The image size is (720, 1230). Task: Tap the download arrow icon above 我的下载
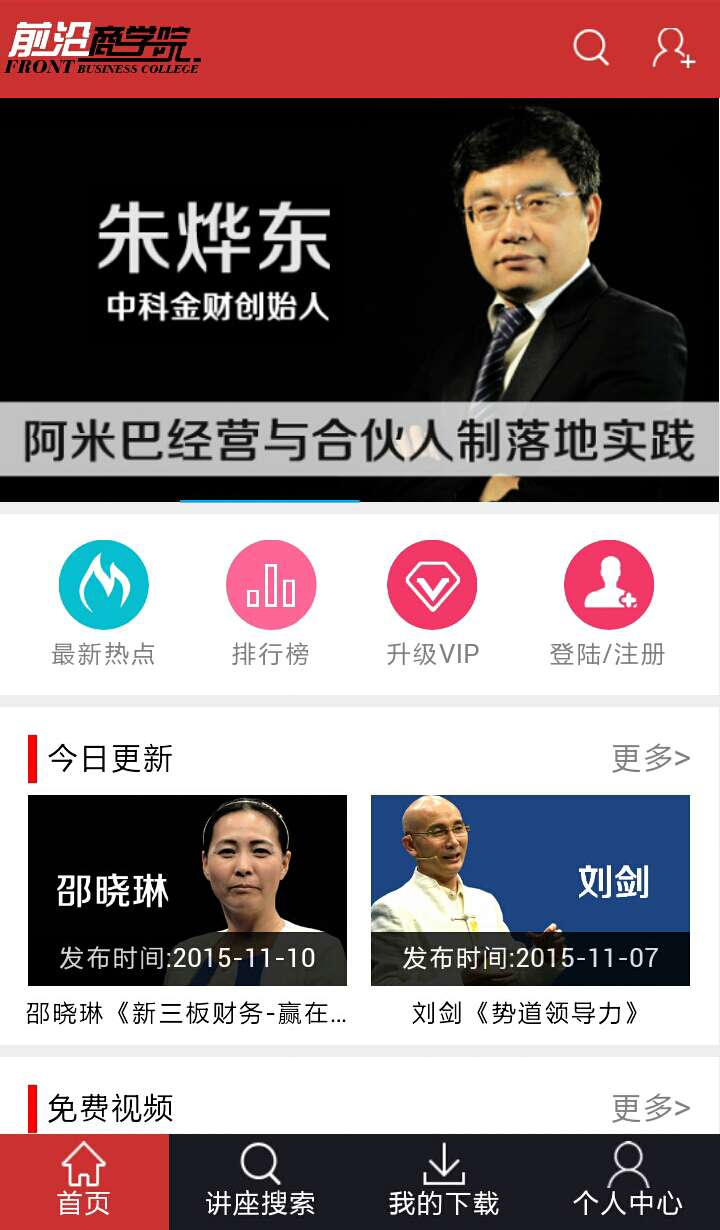tap(443, 1168)
